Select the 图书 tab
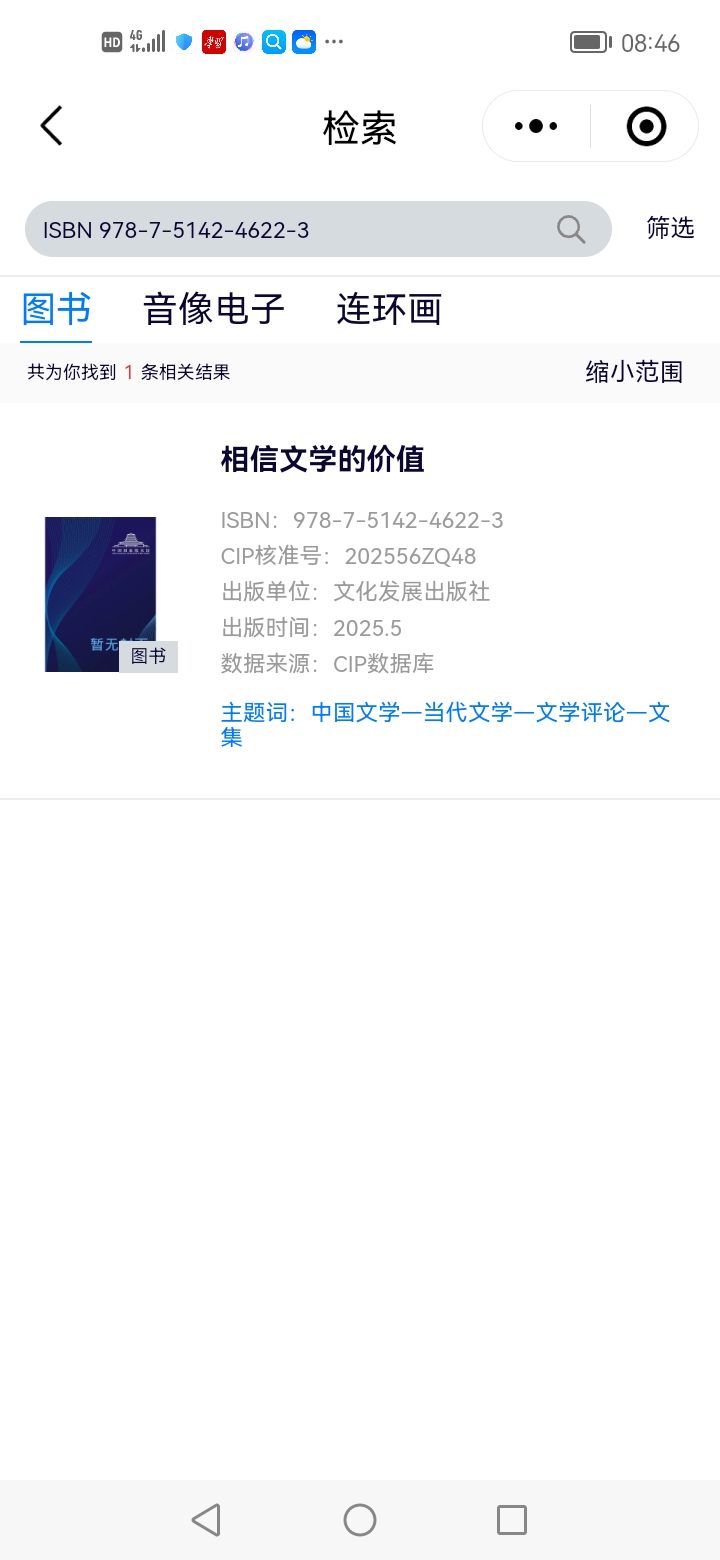 tap(56, 310)
